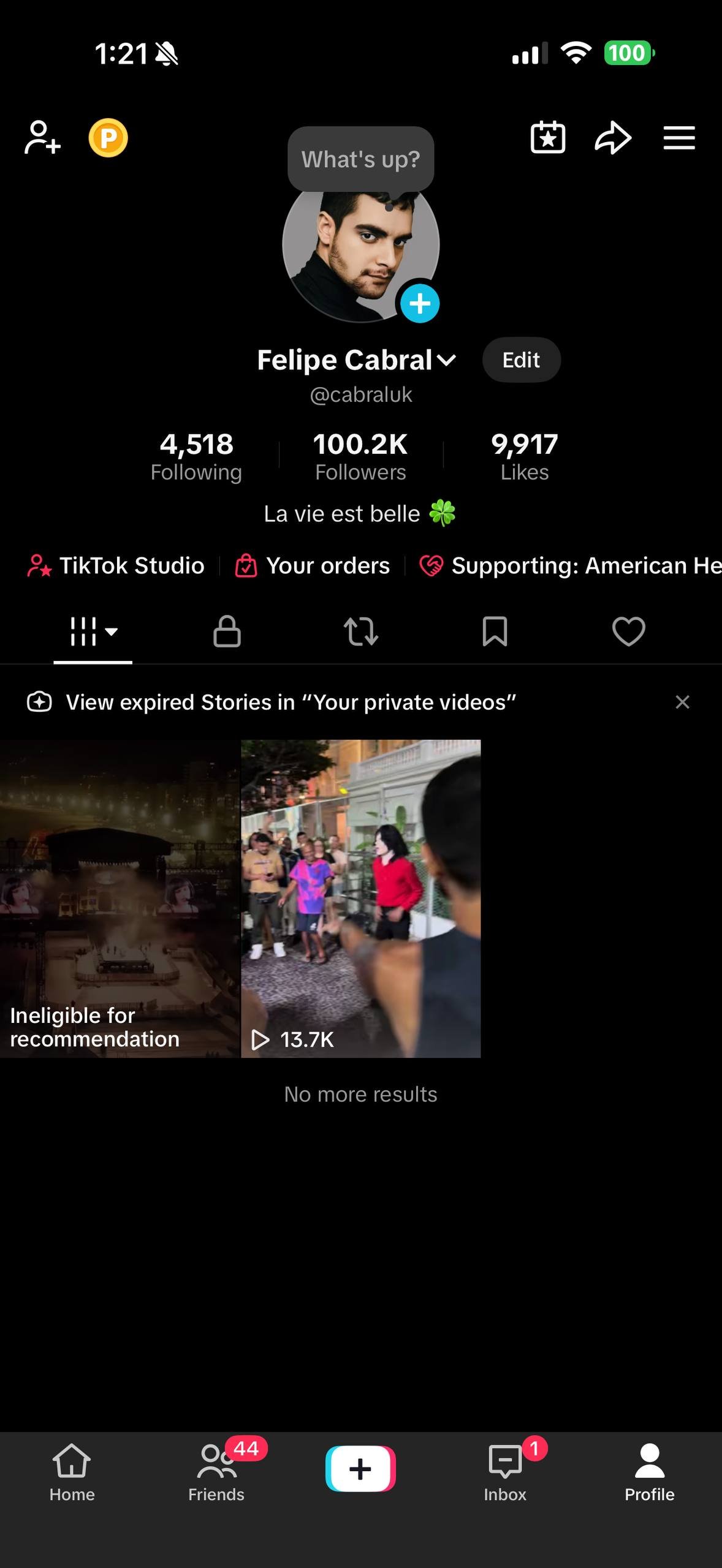Open the video with 13.7K views
The width and height of the screenshot is (722, 1568).
[361, 899]
